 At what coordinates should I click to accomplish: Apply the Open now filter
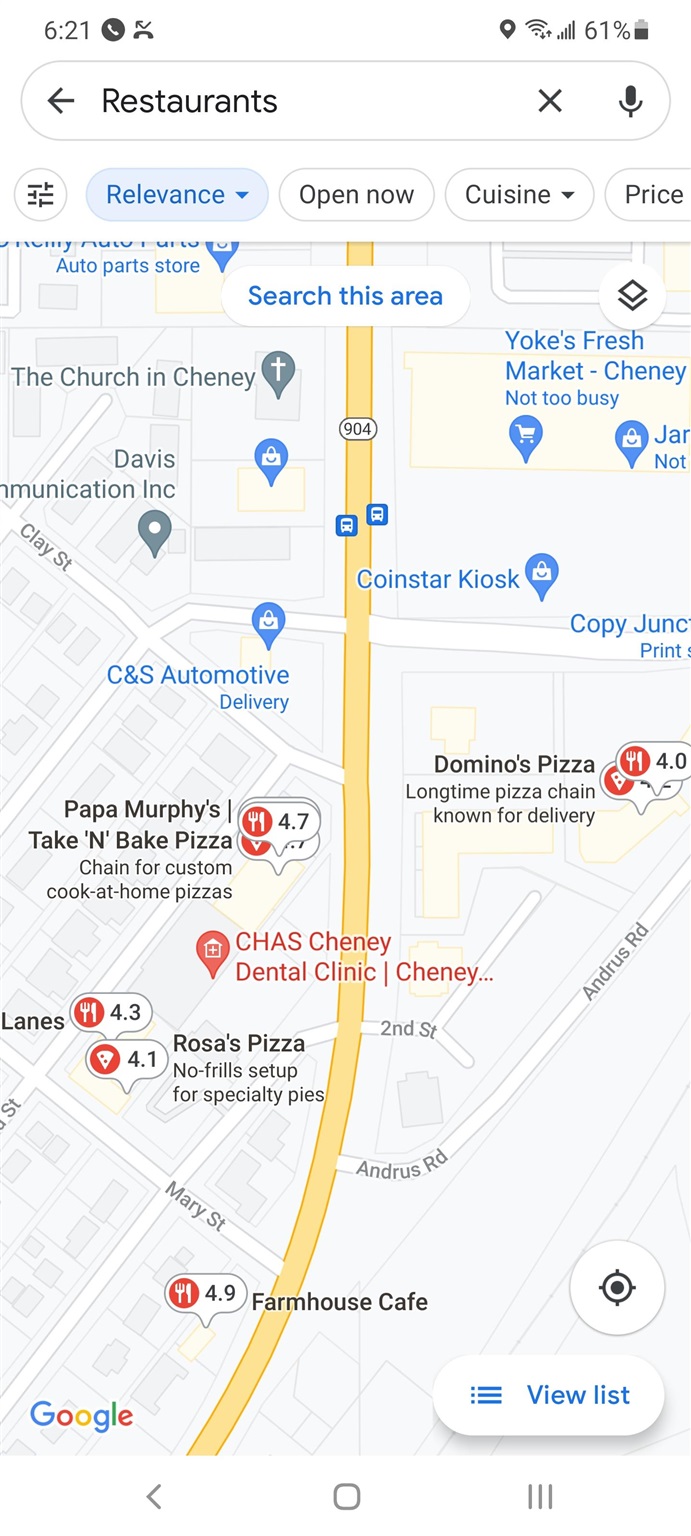pos(356,194)
